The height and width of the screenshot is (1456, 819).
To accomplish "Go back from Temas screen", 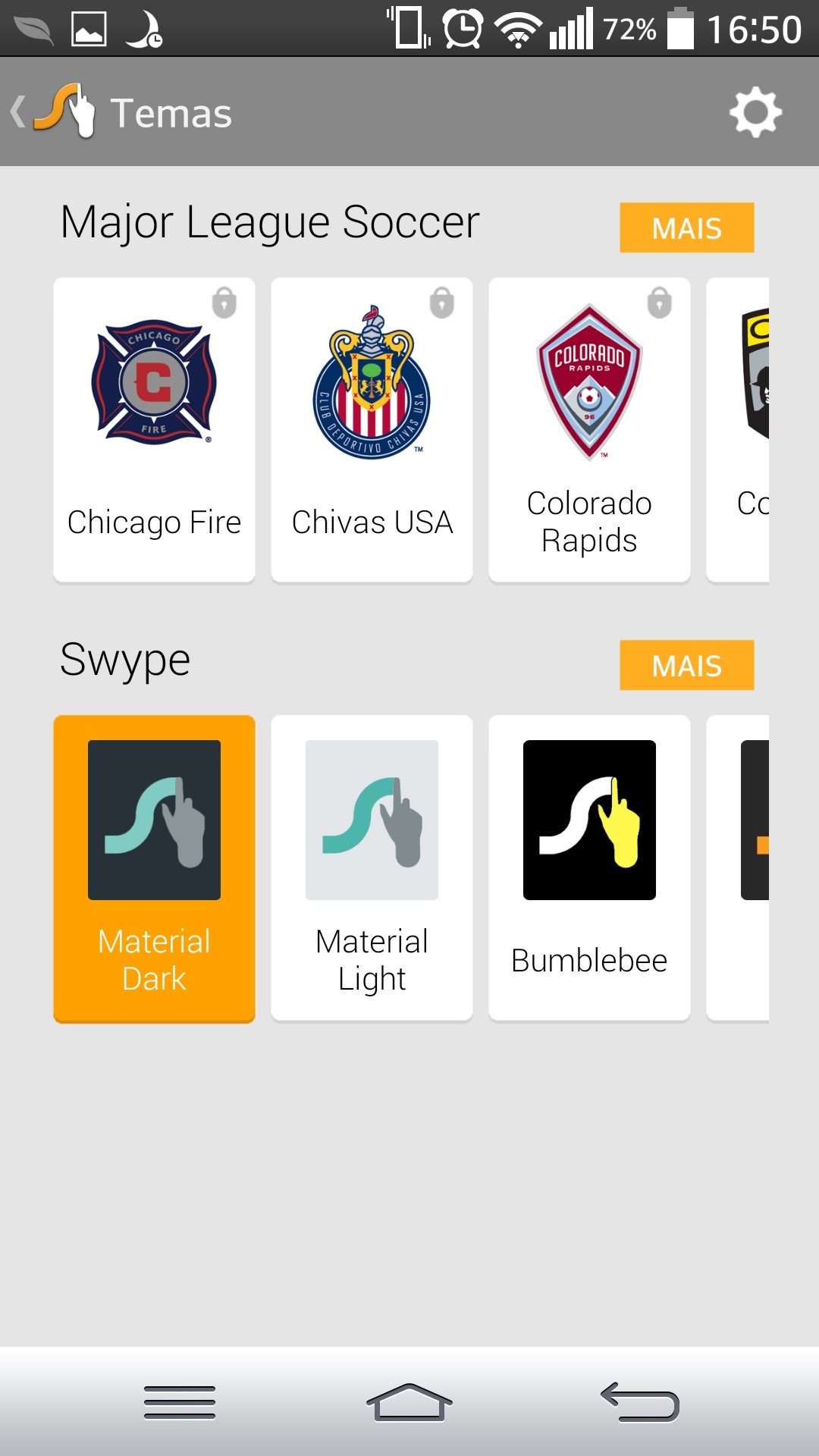I will click(x=53, y=111).
